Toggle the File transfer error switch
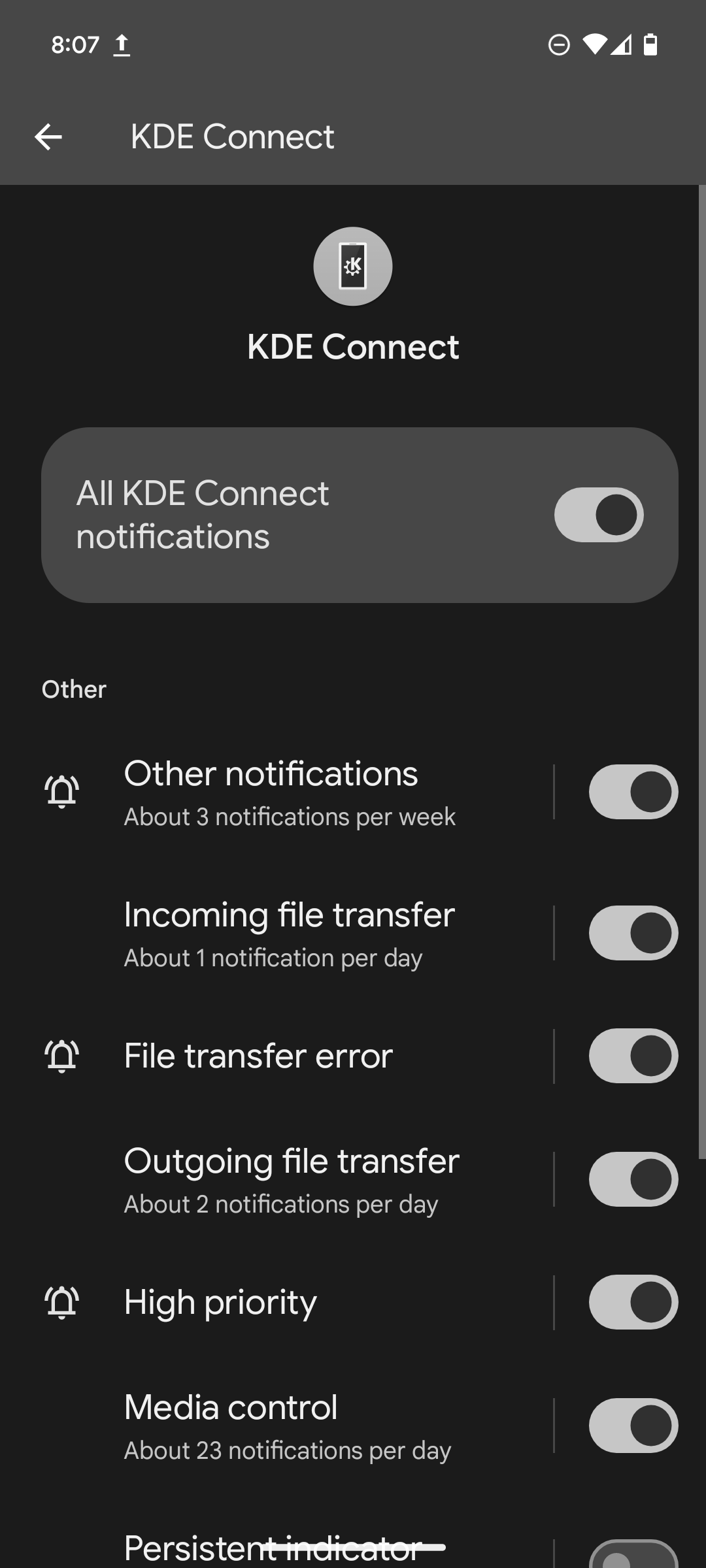Screen dimensions: 706x1568 pos(633,1056)
